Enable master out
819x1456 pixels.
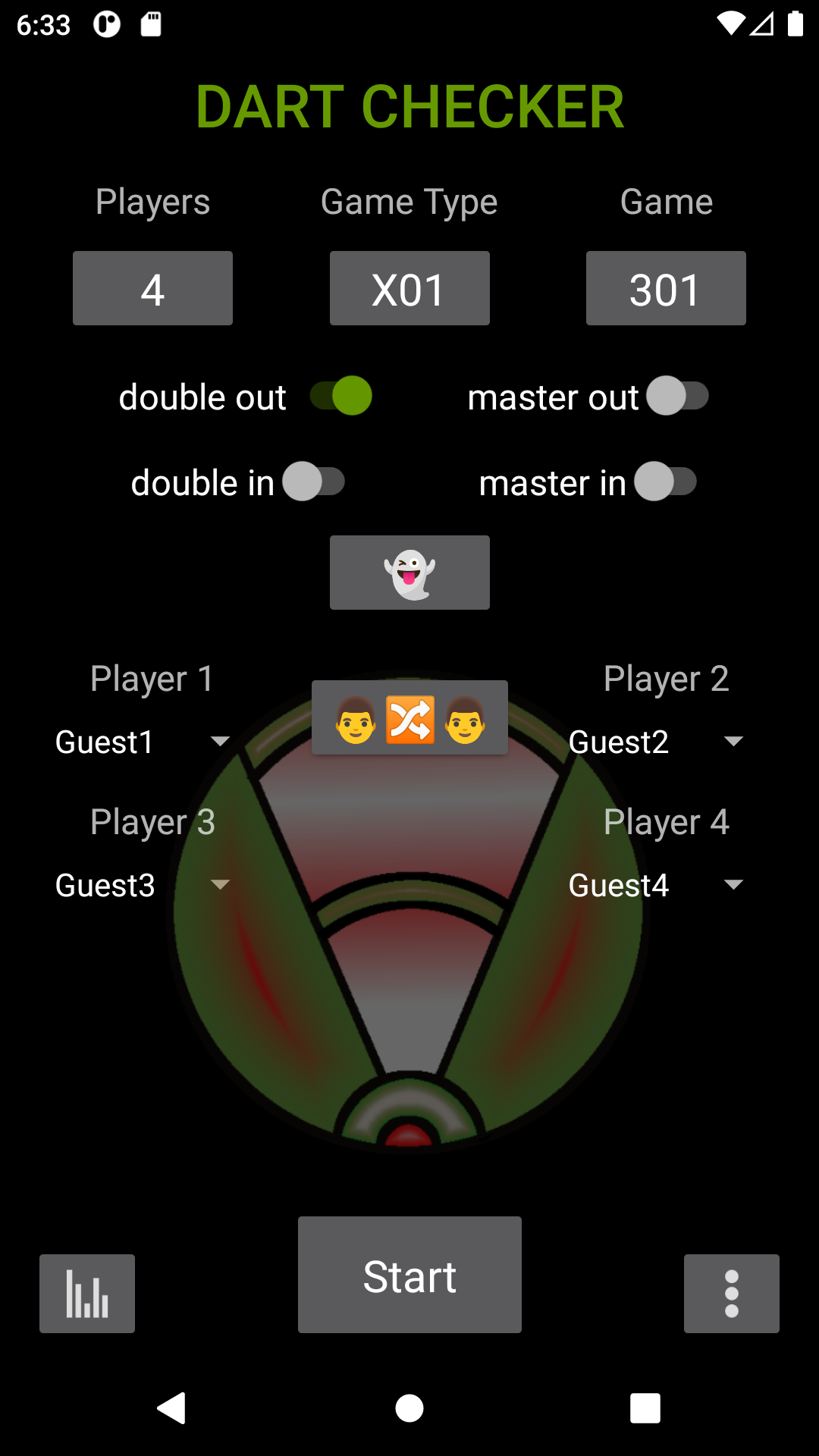[677, 396]
